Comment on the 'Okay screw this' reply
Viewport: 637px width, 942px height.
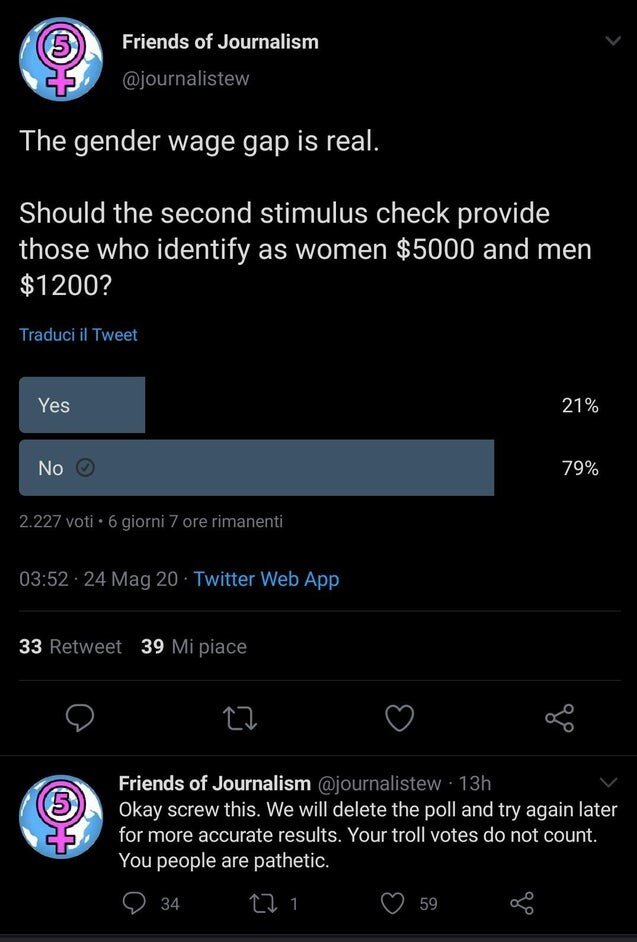134,903
